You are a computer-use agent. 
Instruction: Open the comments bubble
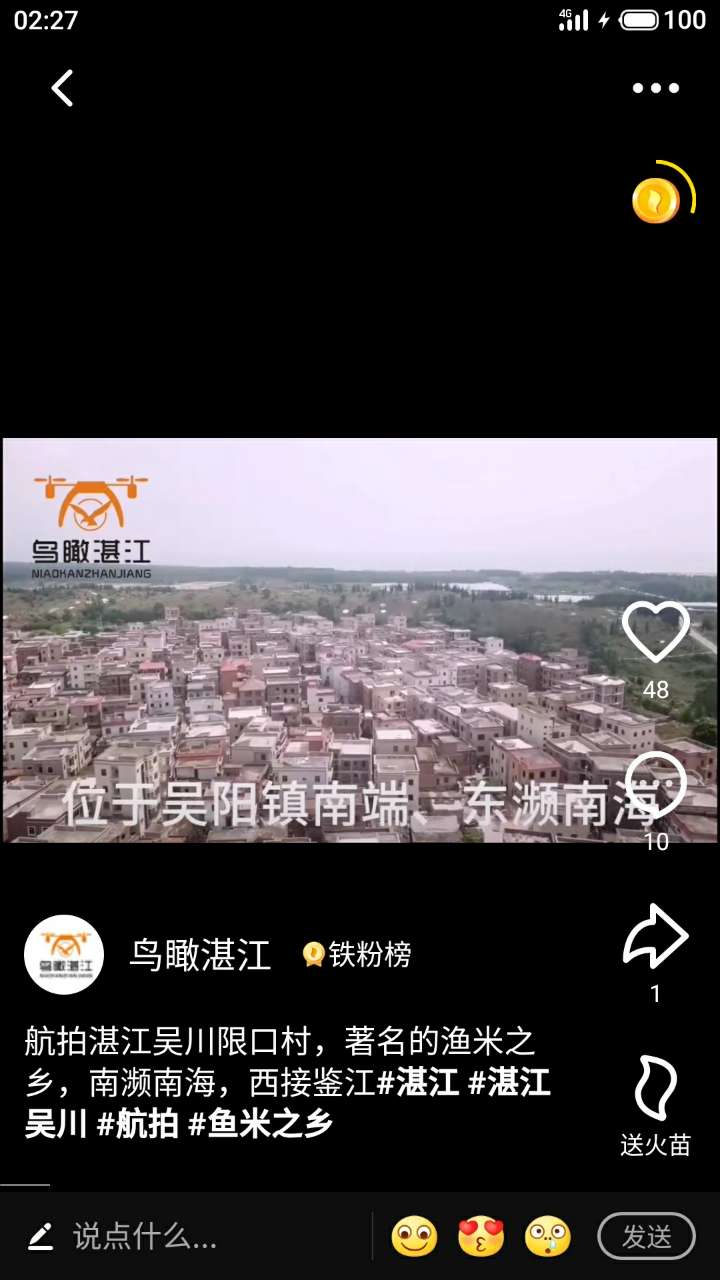click(656, 784)
